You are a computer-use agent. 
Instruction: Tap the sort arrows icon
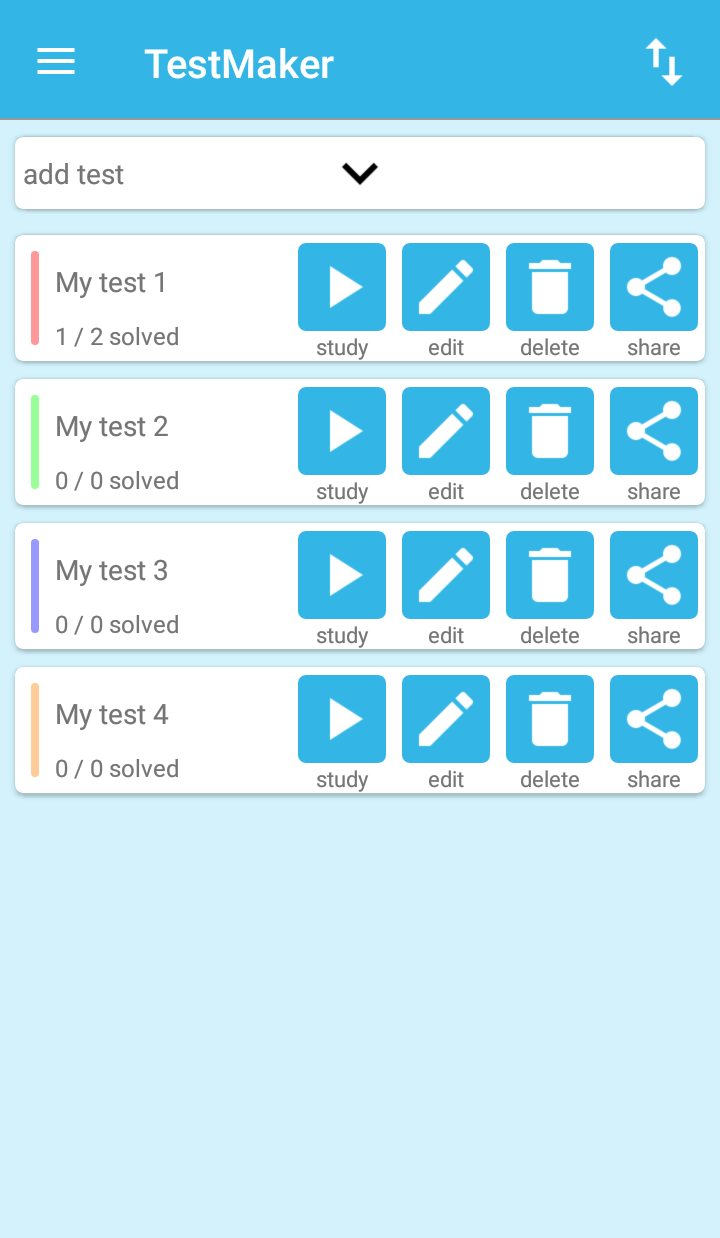click(x=663, y=62)
